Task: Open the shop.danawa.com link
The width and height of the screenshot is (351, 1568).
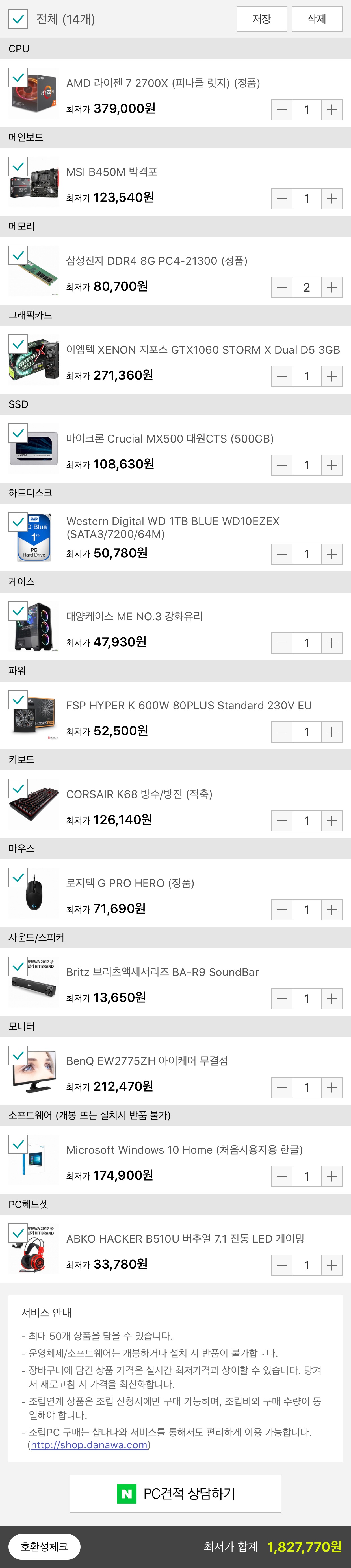Action: coord(89,1444)
